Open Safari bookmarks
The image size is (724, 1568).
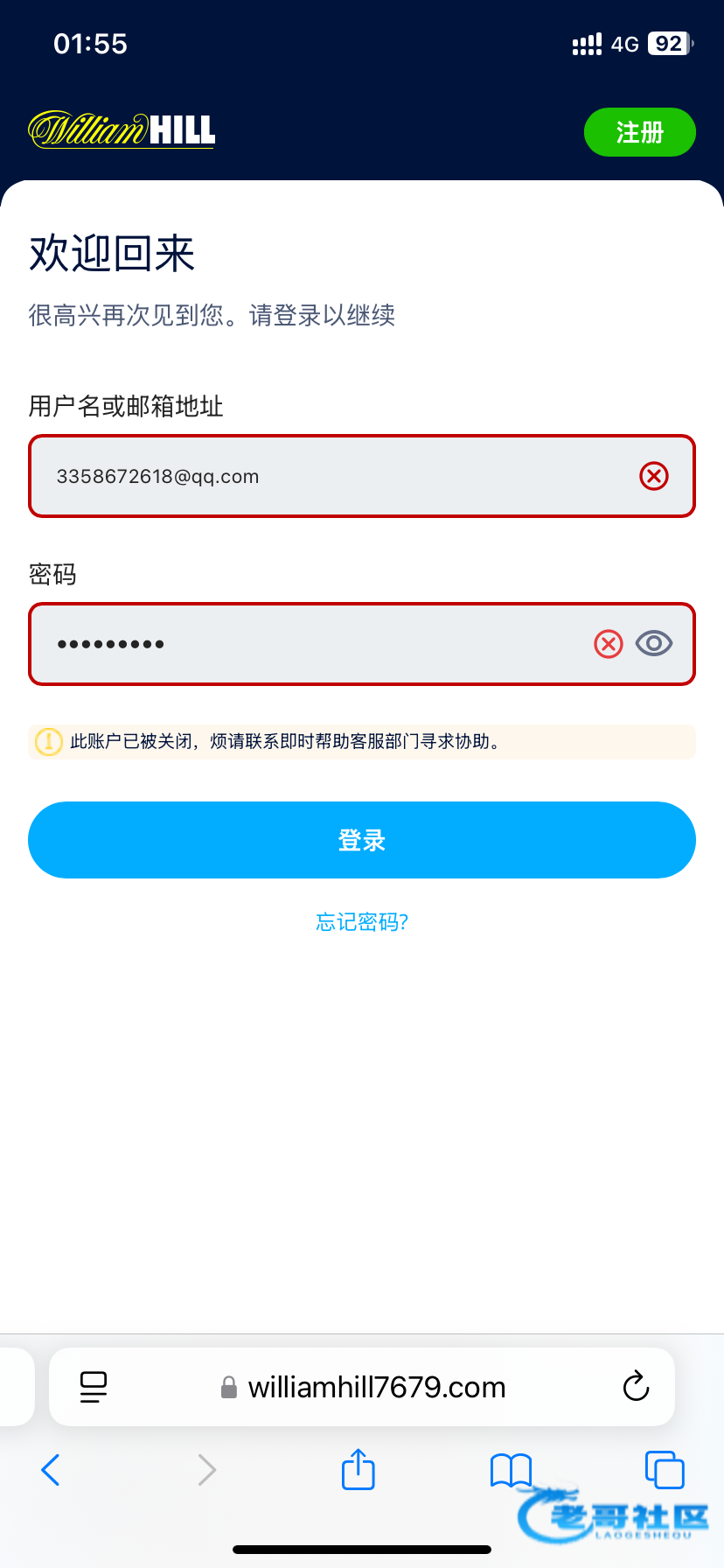pyautogui.click(x=511, y=1470)
